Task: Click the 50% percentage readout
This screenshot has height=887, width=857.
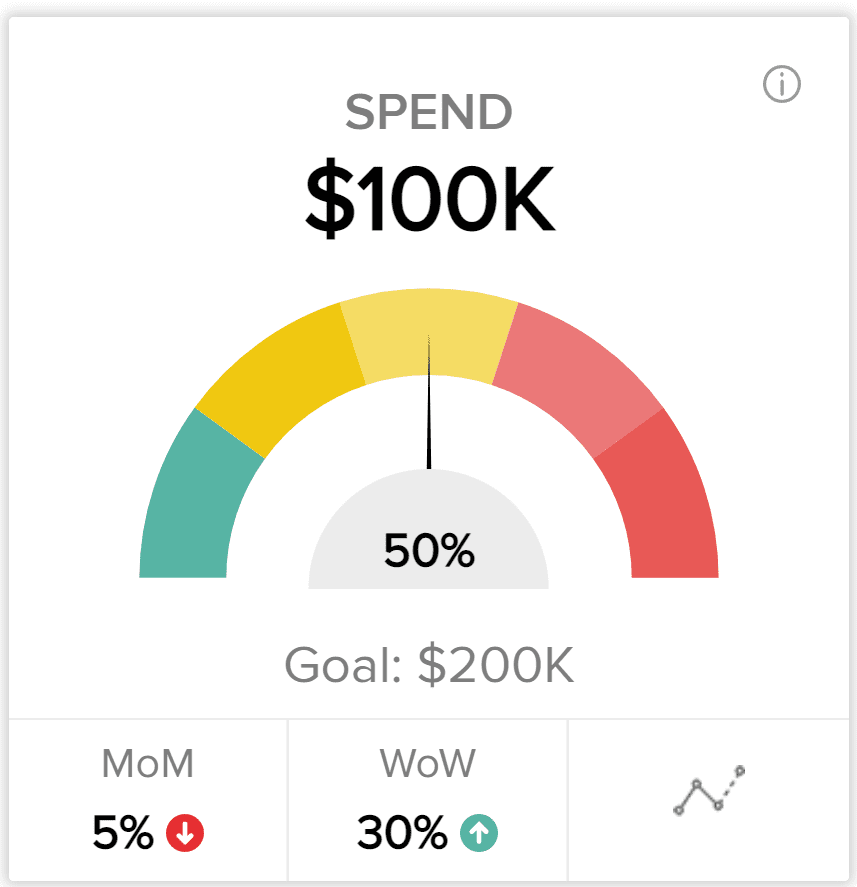Action: [428, 549]
